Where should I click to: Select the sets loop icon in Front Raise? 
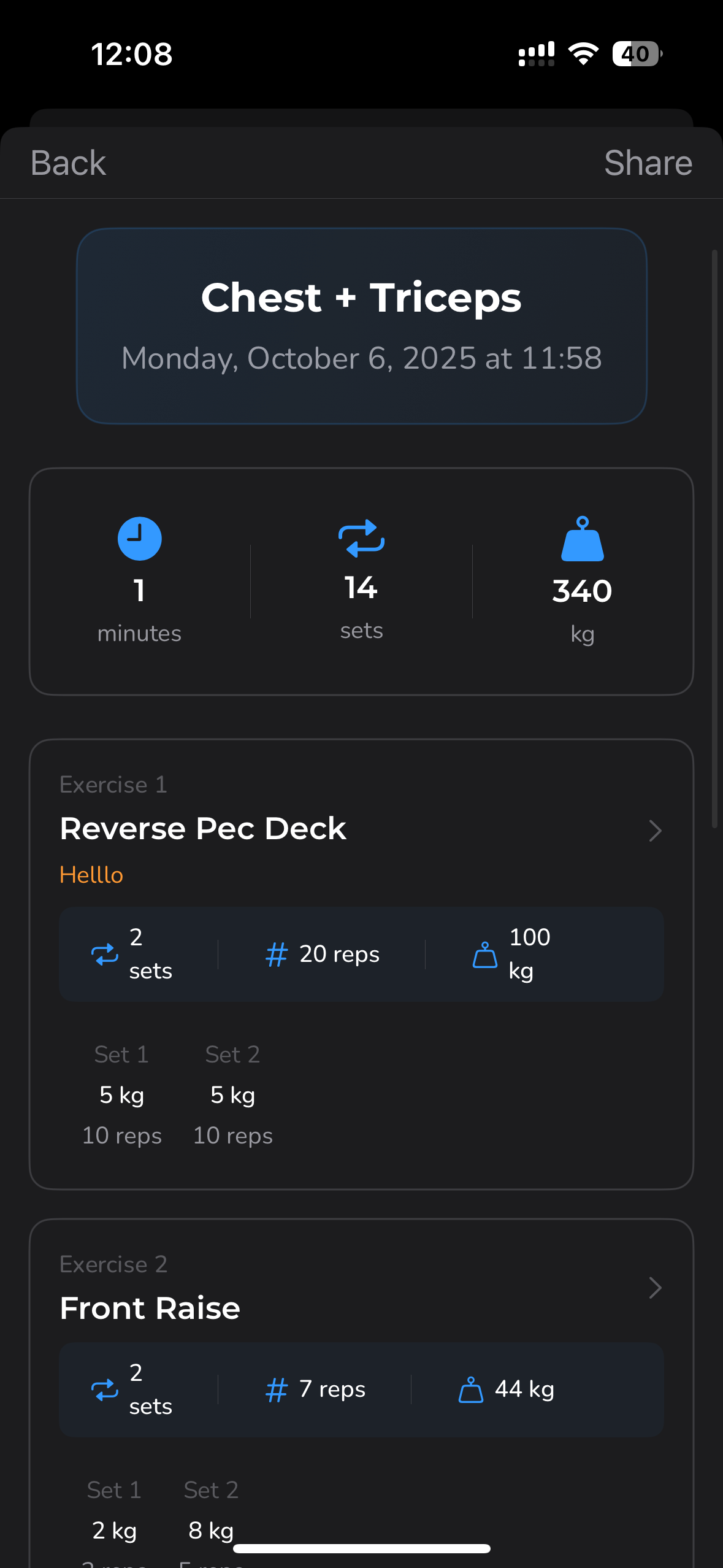[104, 1389]
